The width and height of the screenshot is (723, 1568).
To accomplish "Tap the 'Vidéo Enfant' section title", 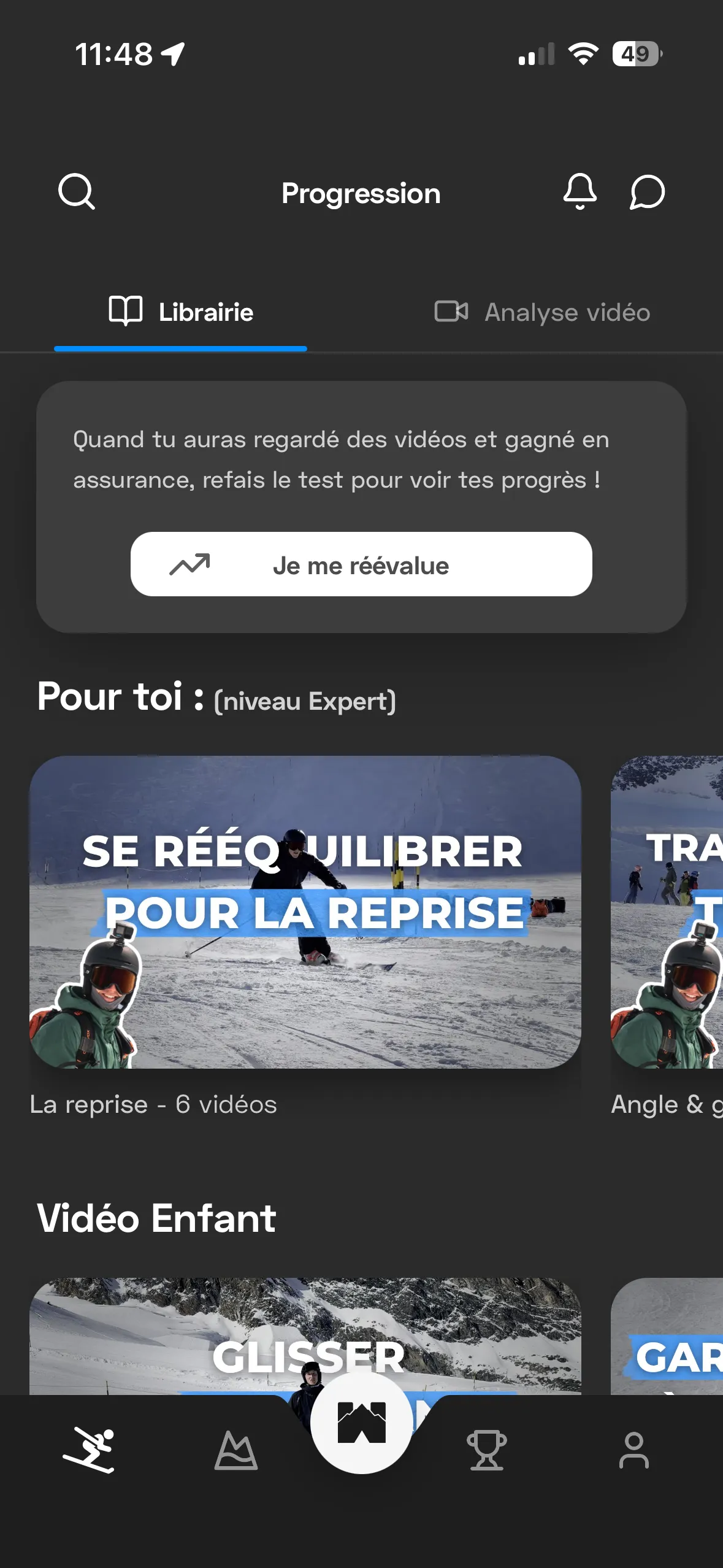I will click(156, 1218).
